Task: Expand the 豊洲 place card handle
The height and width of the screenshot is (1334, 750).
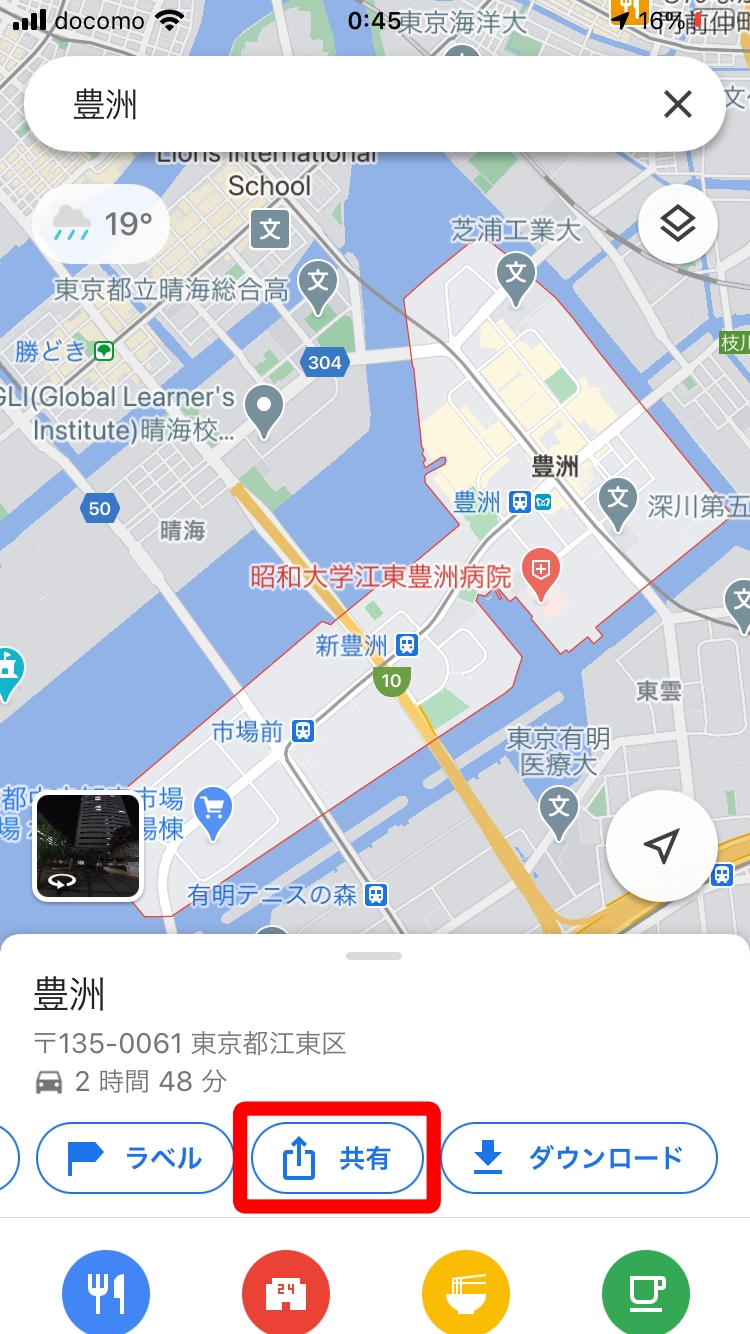Action: [x=374, y=956]
